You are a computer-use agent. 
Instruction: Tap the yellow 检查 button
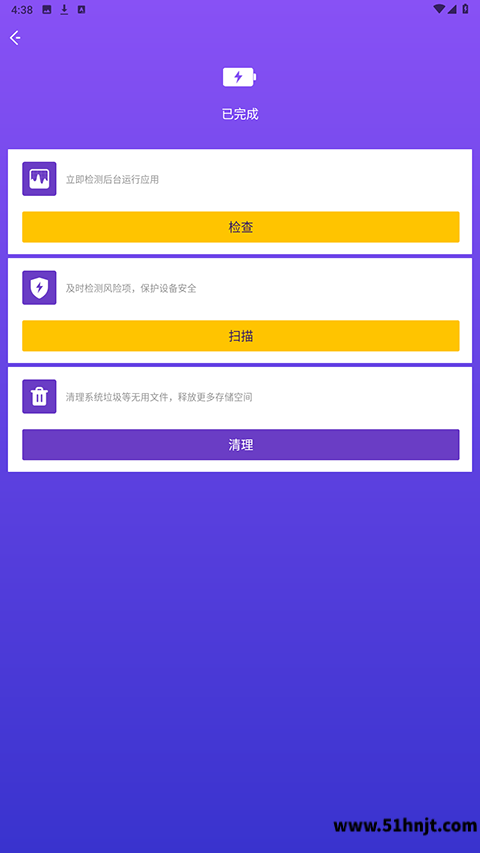pos(241,227)
